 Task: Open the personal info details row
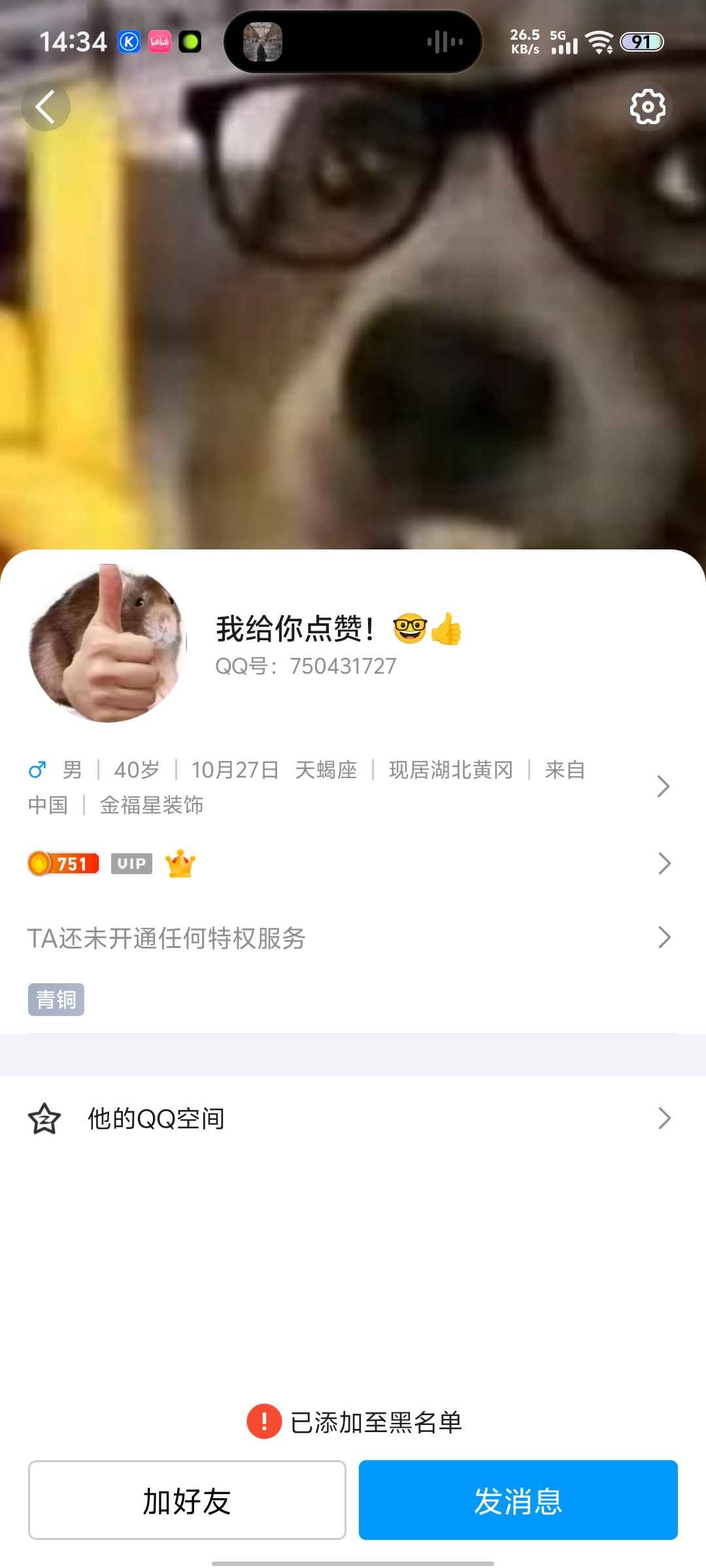353,787
